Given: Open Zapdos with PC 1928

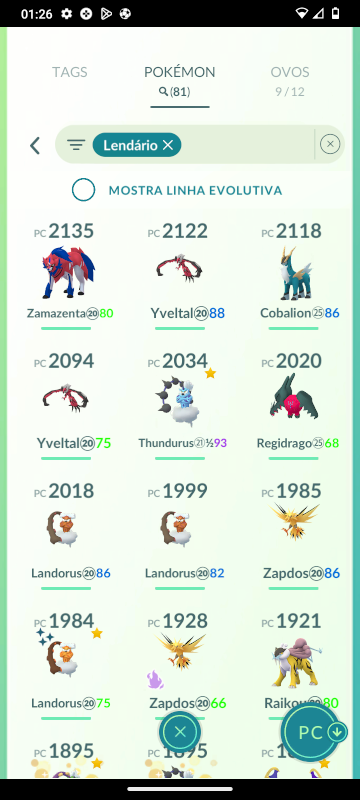Looking at the screenshot, I should (x=179, y=666).
